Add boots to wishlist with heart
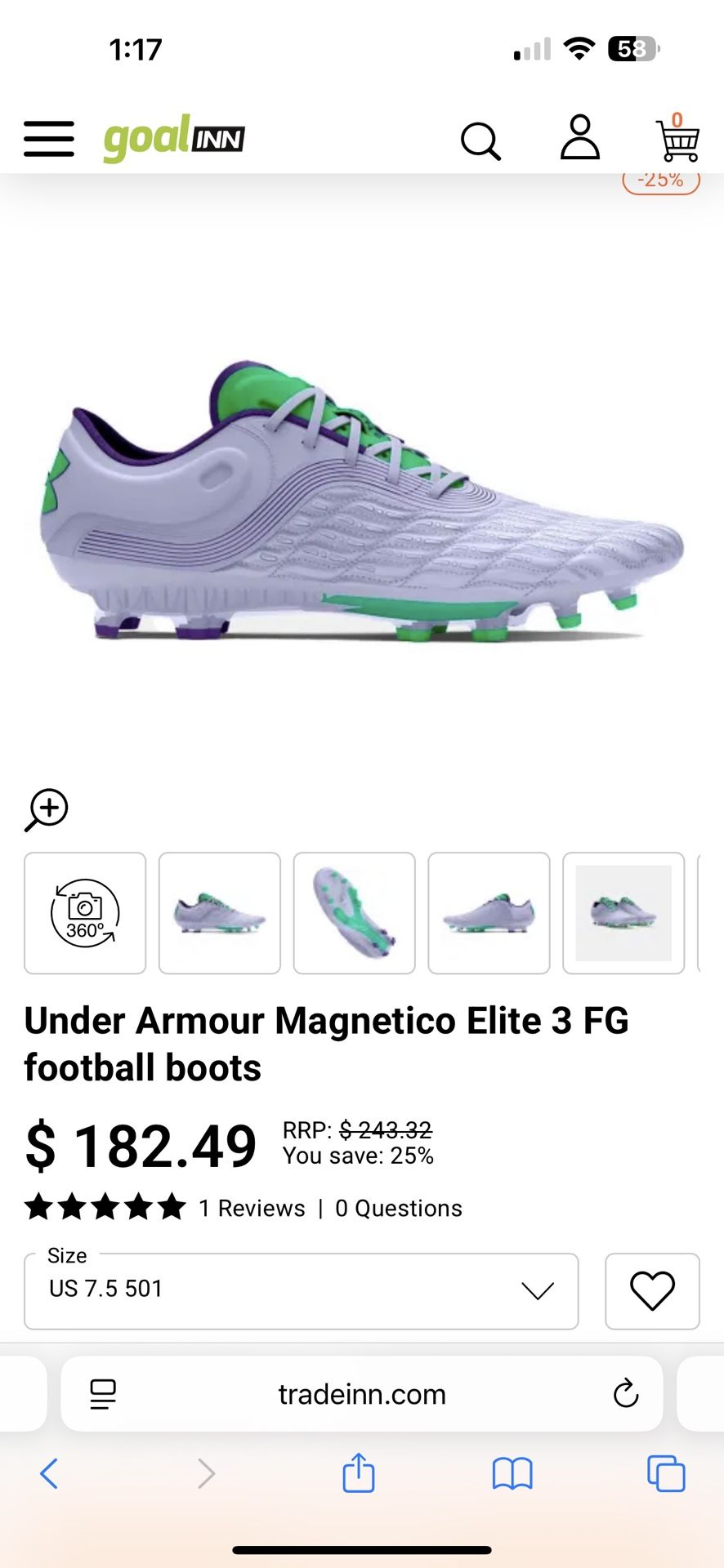Image resolution: width=724 pixels, height=1568 pixels. (652, 1291)
